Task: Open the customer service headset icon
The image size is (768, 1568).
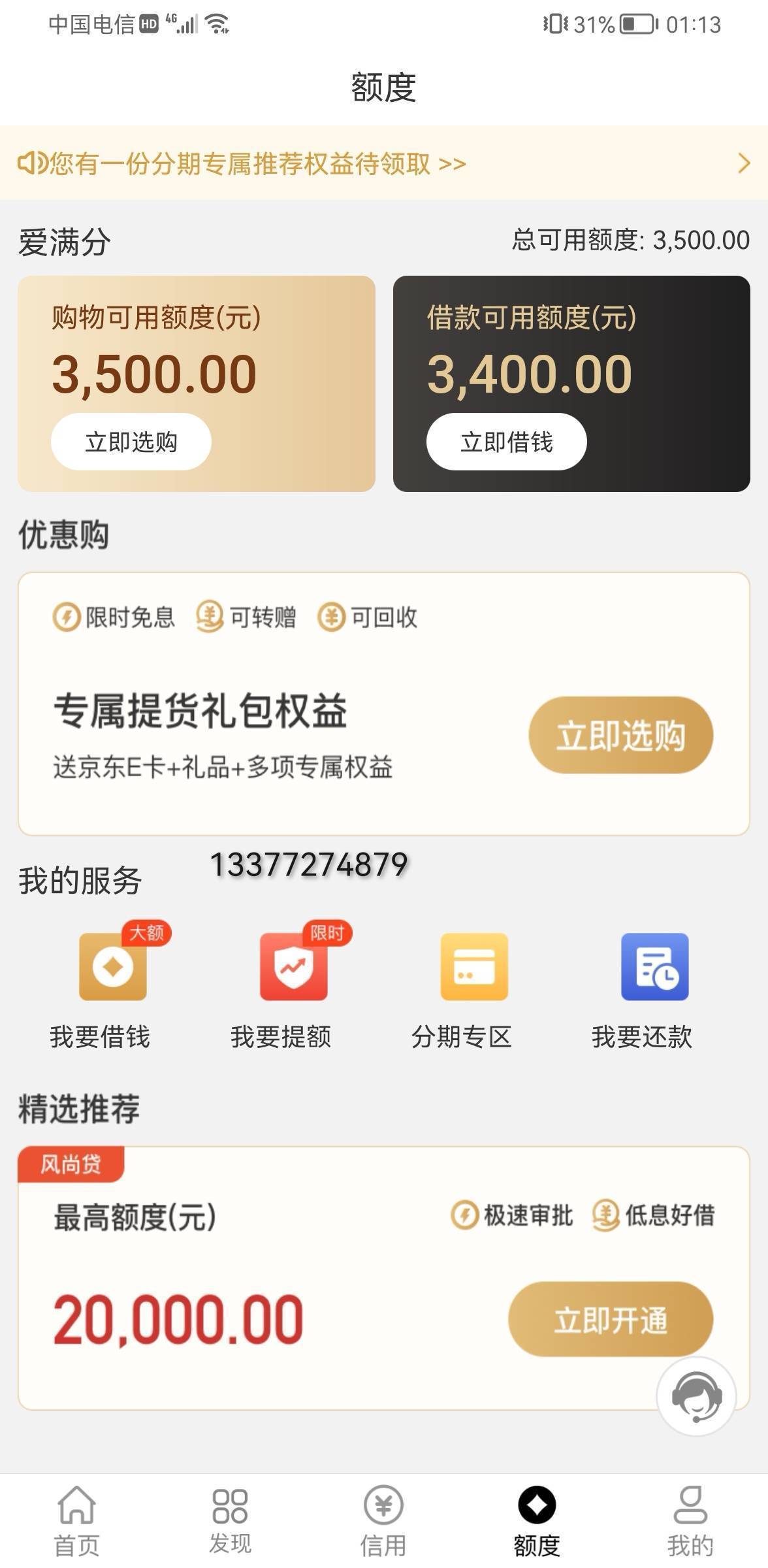Action: pyautogui.click(x=697, y=1397)
